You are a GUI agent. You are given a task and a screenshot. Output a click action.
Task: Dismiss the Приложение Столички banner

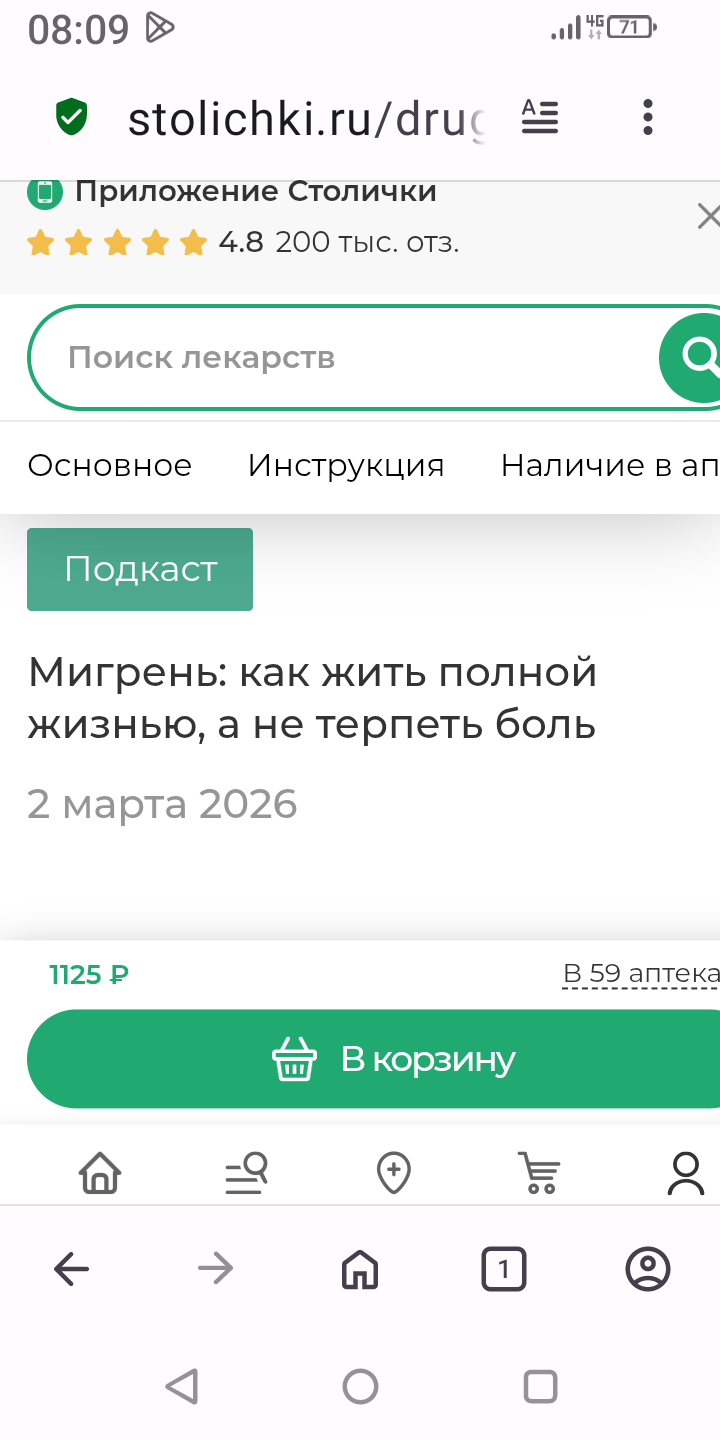pyautogui.click(x=707, y=216)
